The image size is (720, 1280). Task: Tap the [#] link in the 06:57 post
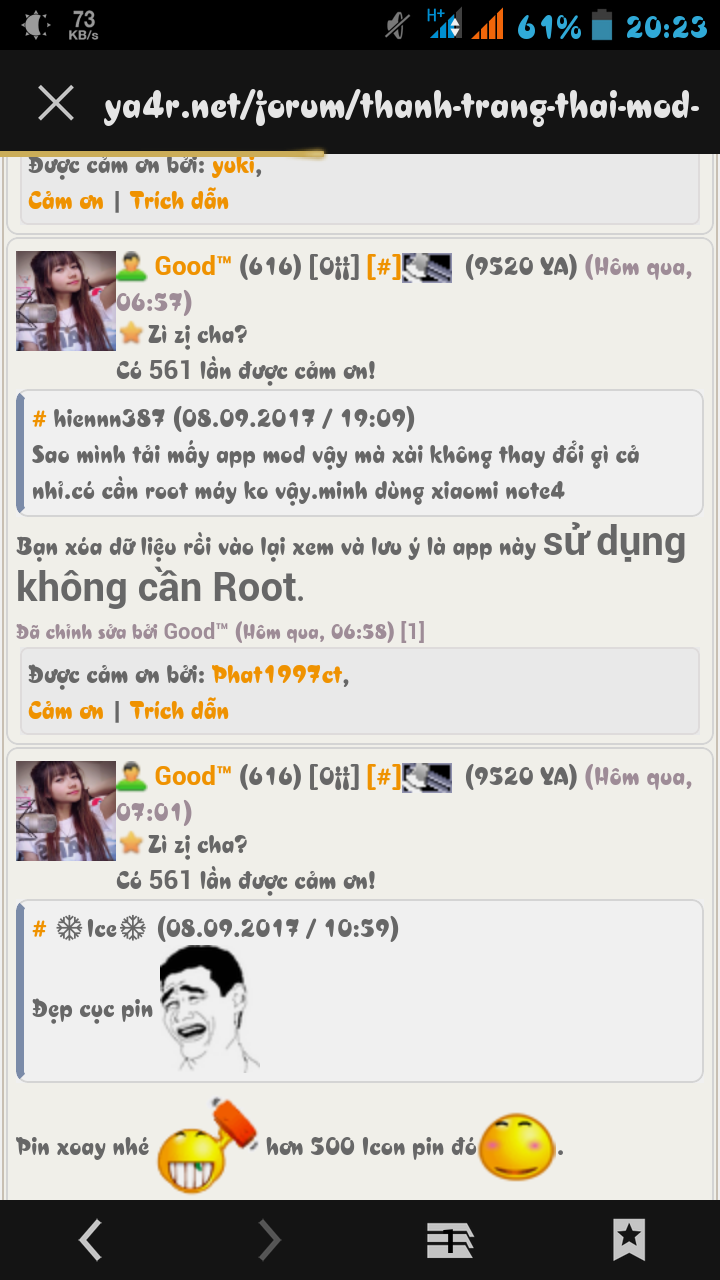click(x=384, y=267)
